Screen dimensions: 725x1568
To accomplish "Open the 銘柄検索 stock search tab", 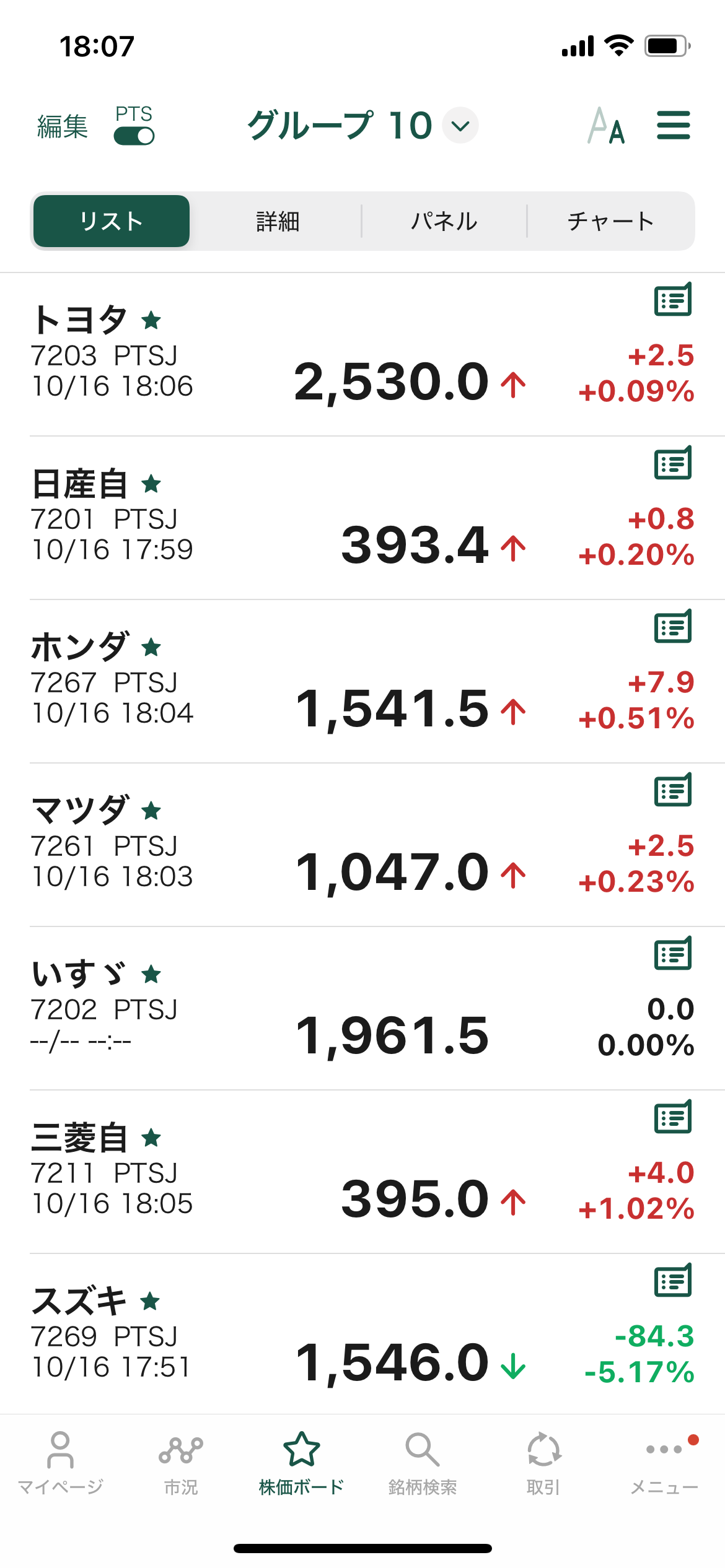I will [x=423, y=1463].
